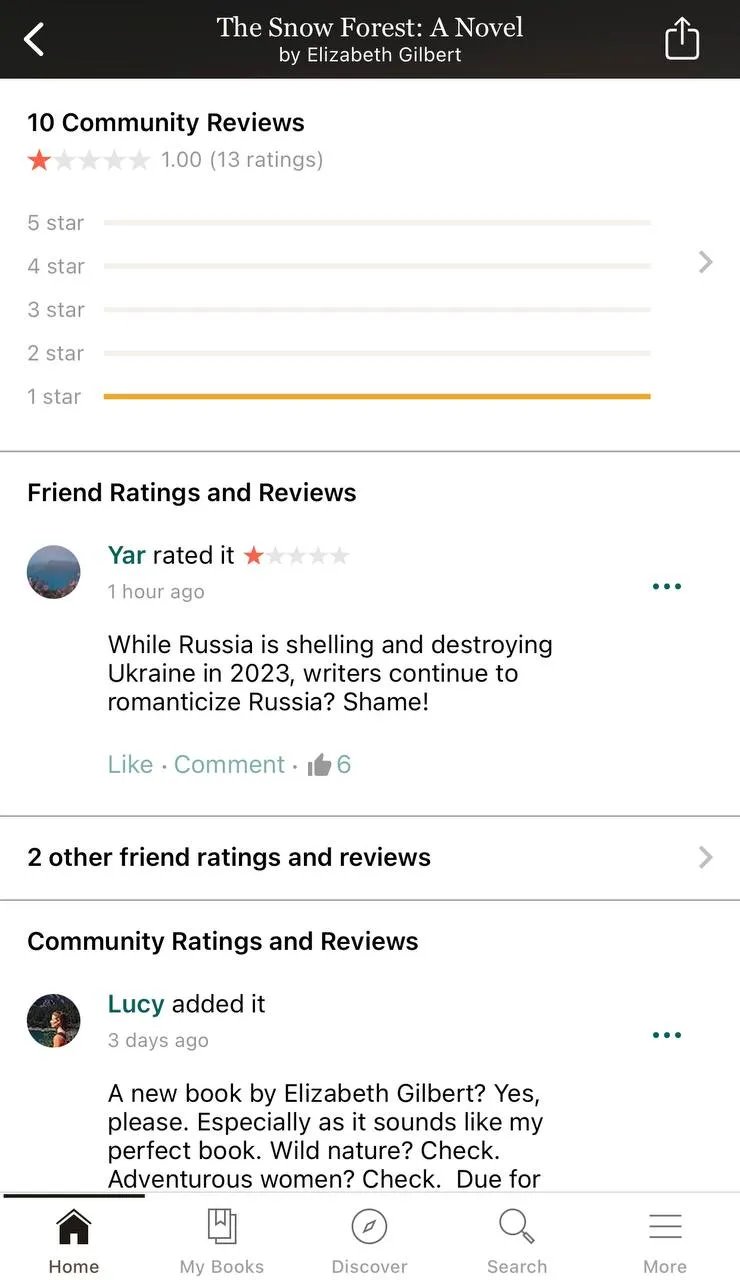The width and height of the screenshot is (740, 1280).
Task: See who liked Yar's review
Action: [x=331, y=765]
